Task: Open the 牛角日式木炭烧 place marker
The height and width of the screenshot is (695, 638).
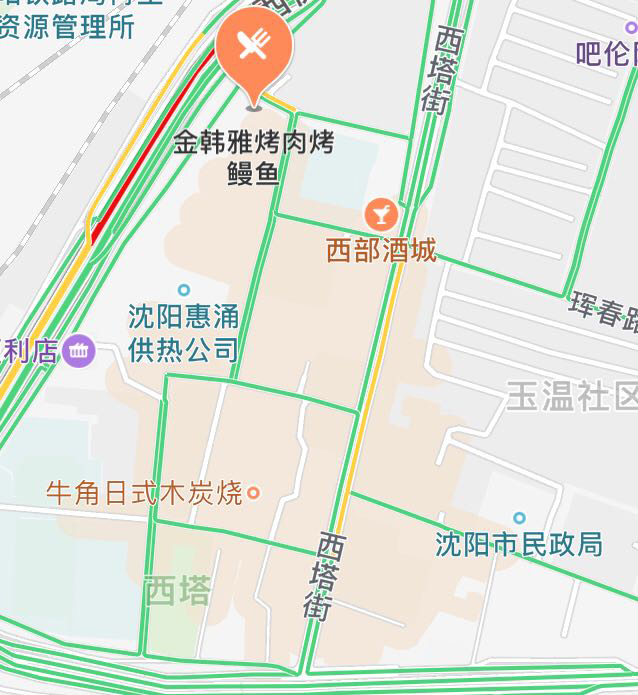Action: (x=254, y=492)
